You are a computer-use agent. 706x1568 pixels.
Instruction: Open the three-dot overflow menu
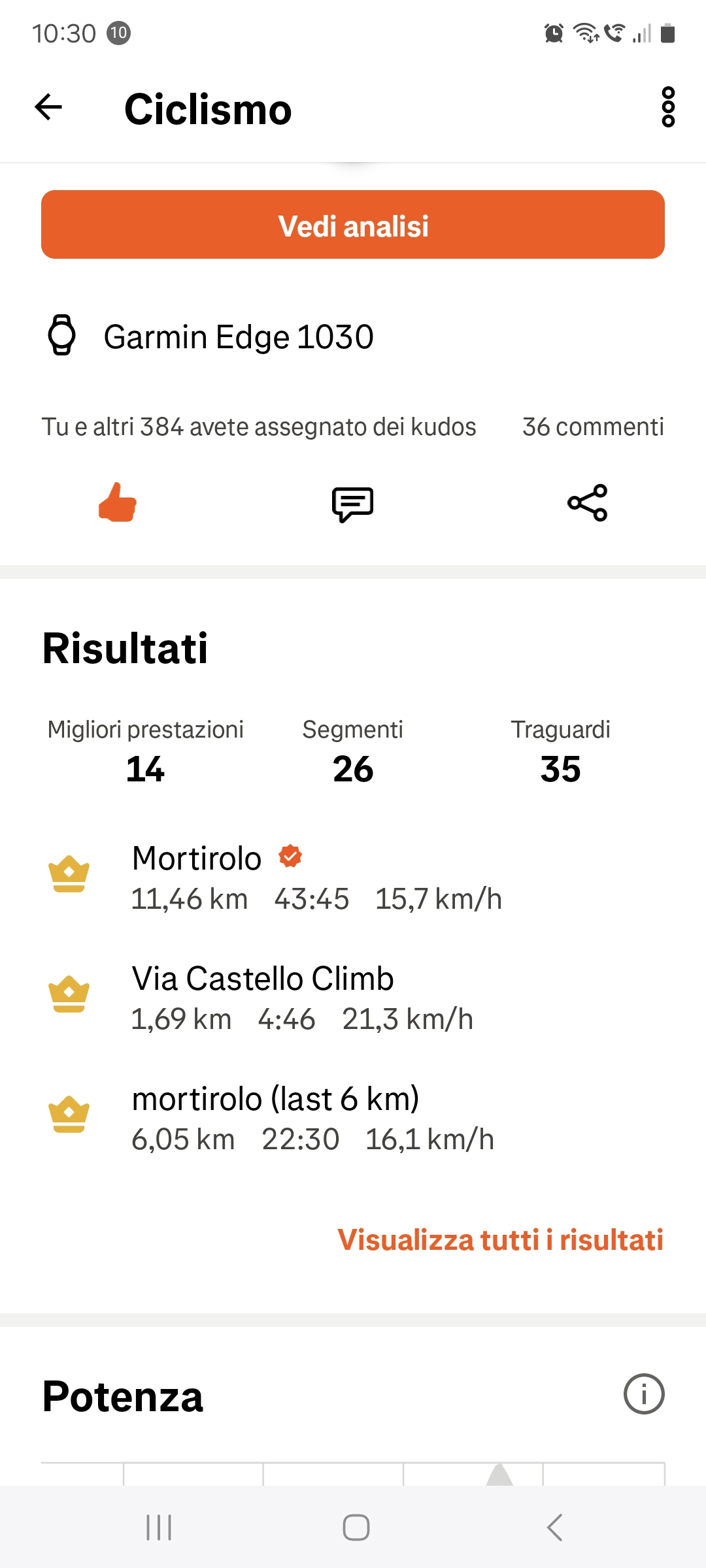(667, 107)
